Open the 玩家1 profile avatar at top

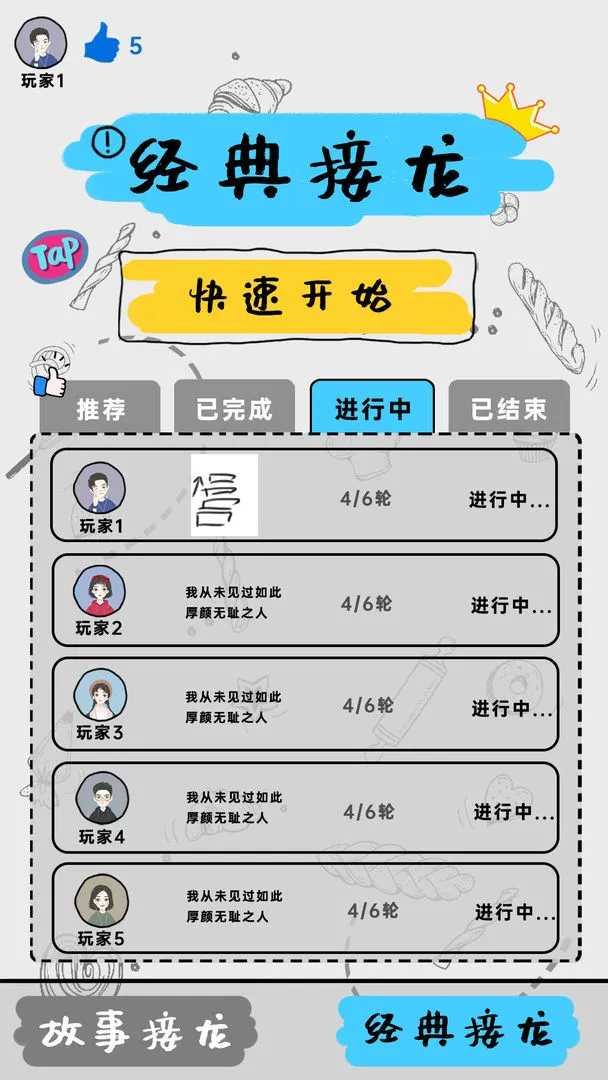41,43
